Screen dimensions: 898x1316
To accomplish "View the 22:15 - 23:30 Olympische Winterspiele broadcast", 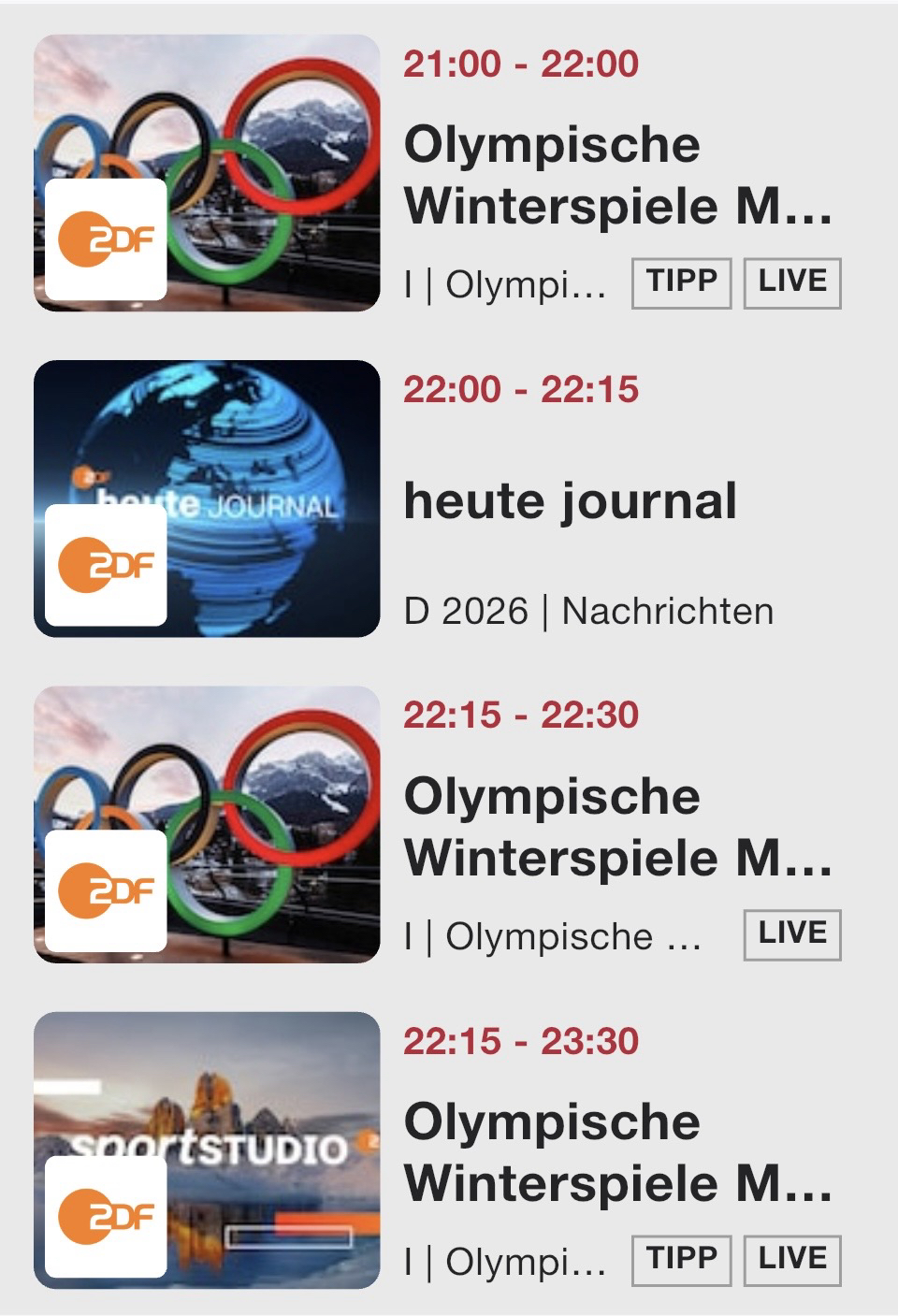I will pyautogui.click(x=617, y=1153).
